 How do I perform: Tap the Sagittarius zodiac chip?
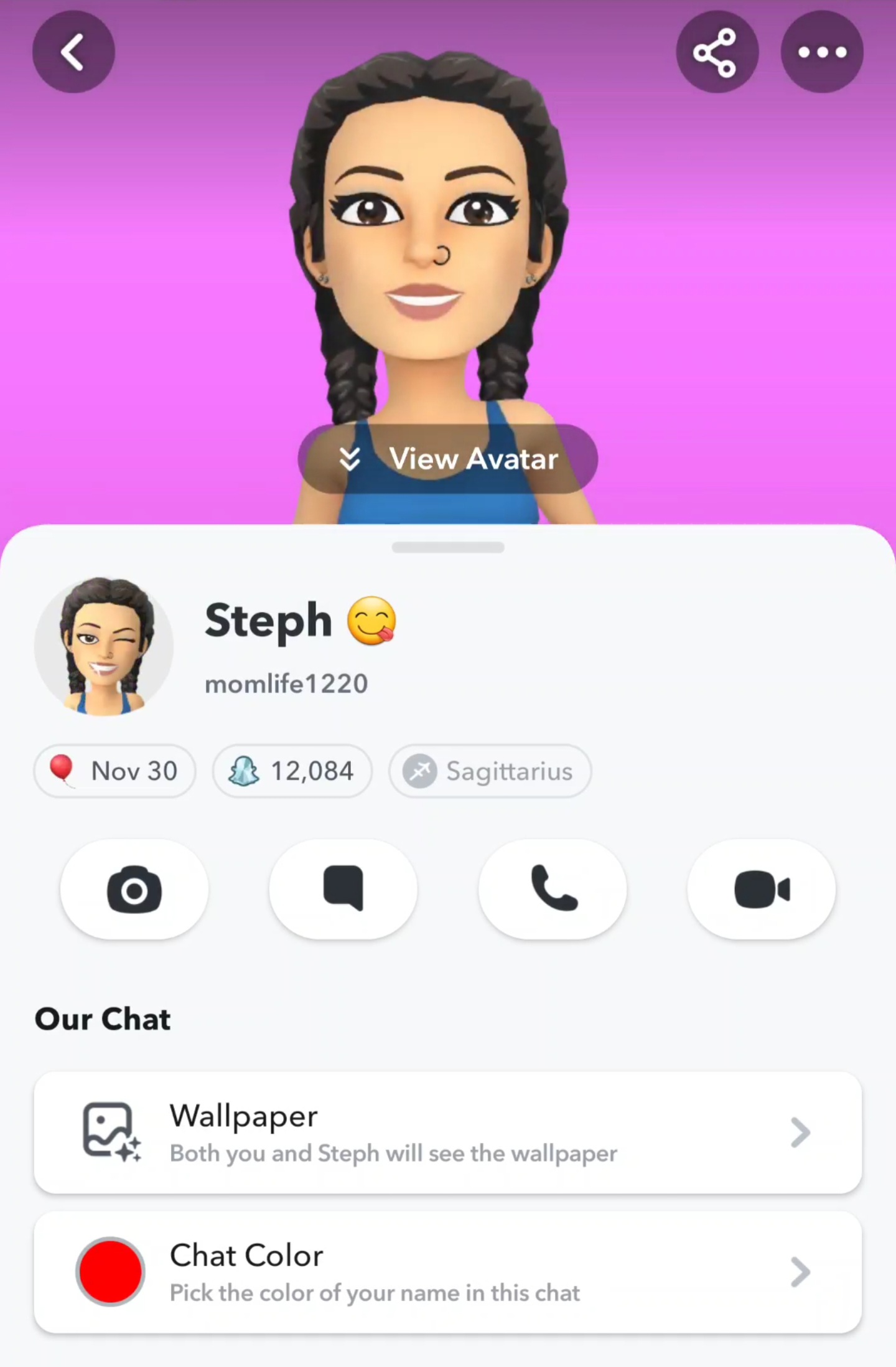point(490,771)
